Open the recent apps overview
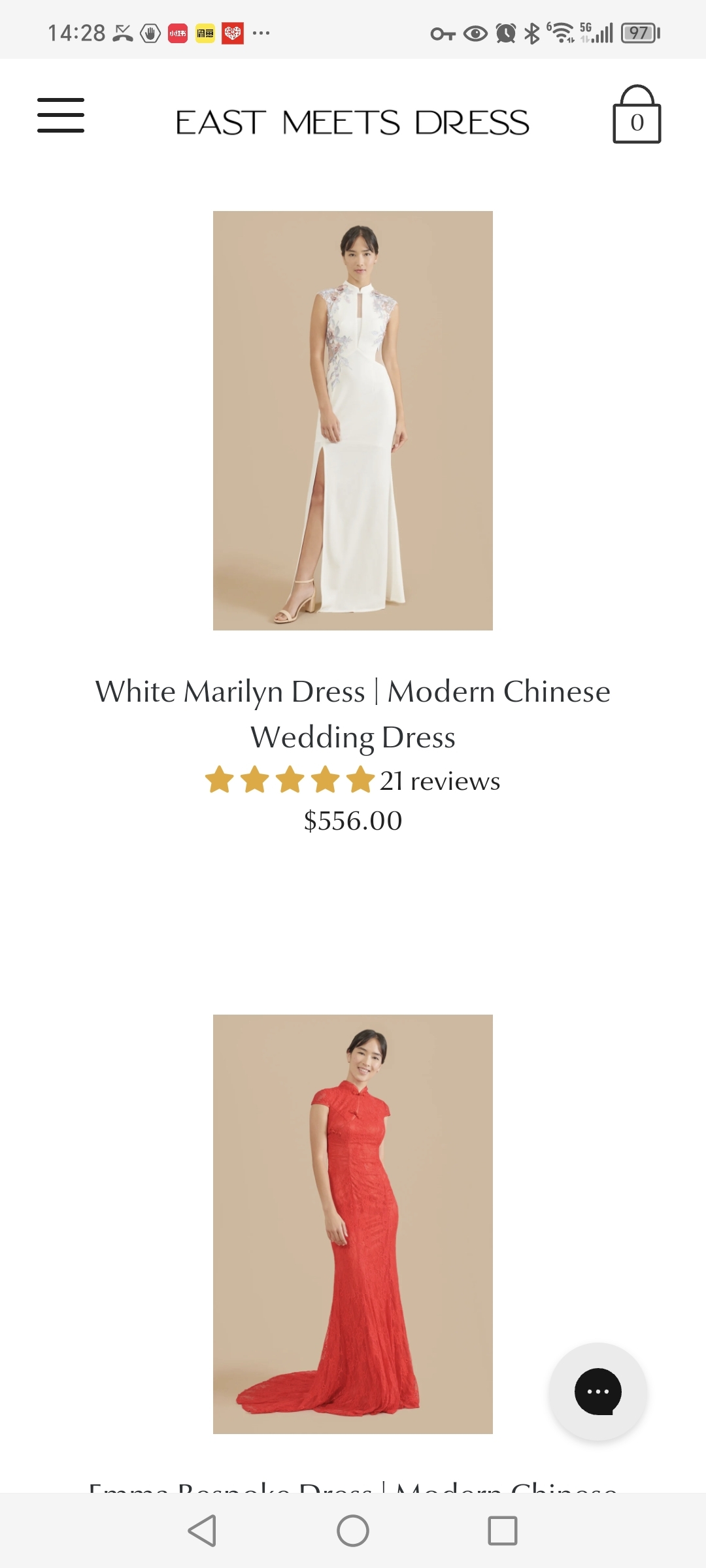 502,1530
